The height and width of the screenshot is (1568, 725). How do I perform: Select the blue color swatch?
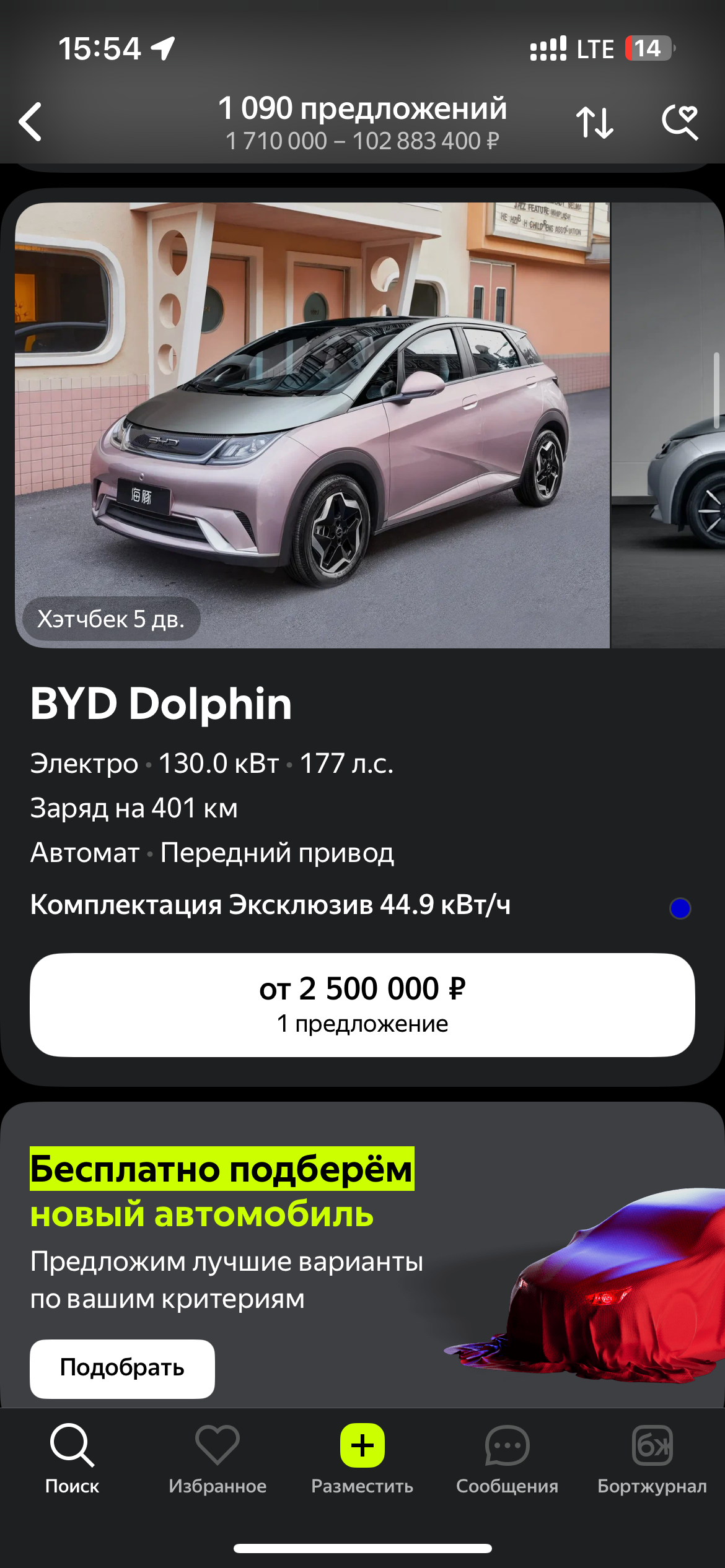(x=680, y=908)
